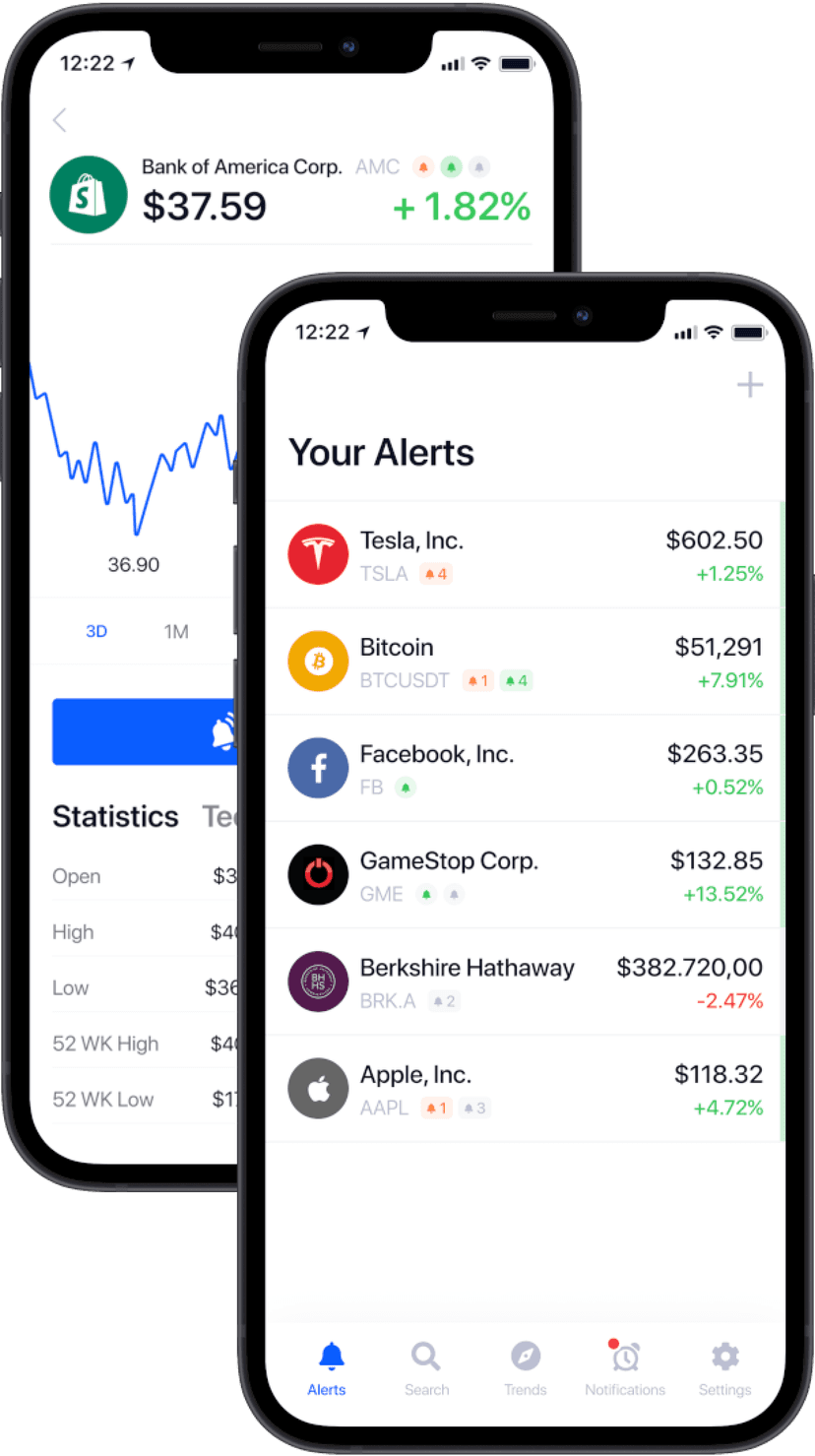Viewport: 815px width, 1456px height.
Task: Select the Tesla logo icon
Action: click(318, 553)
